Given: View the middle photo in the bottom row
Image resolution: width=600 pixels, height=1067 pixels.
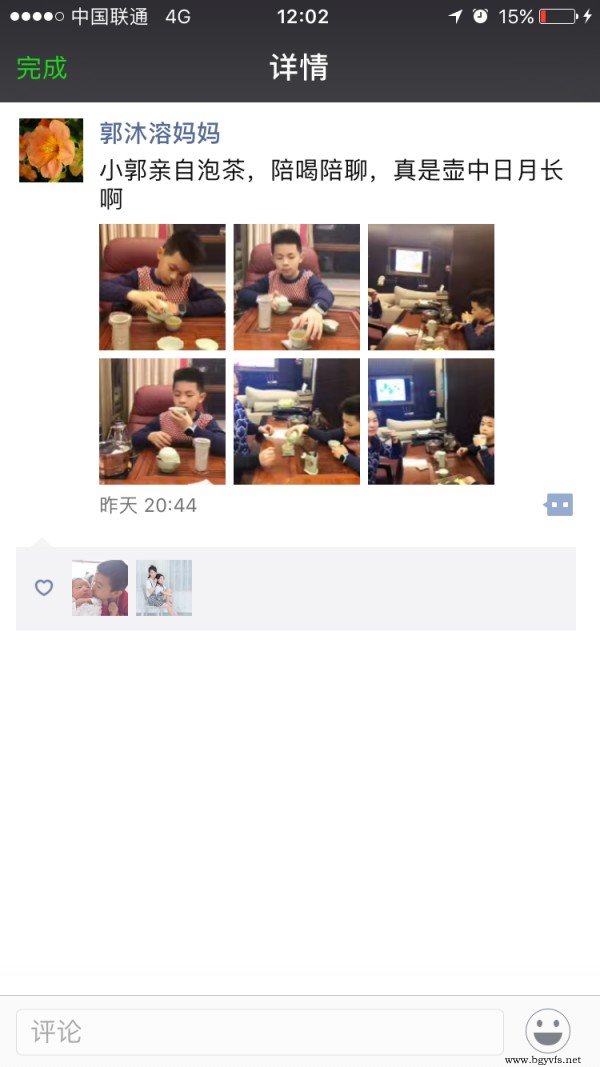Looking at the screenshot, I should [x=297, y=421].
